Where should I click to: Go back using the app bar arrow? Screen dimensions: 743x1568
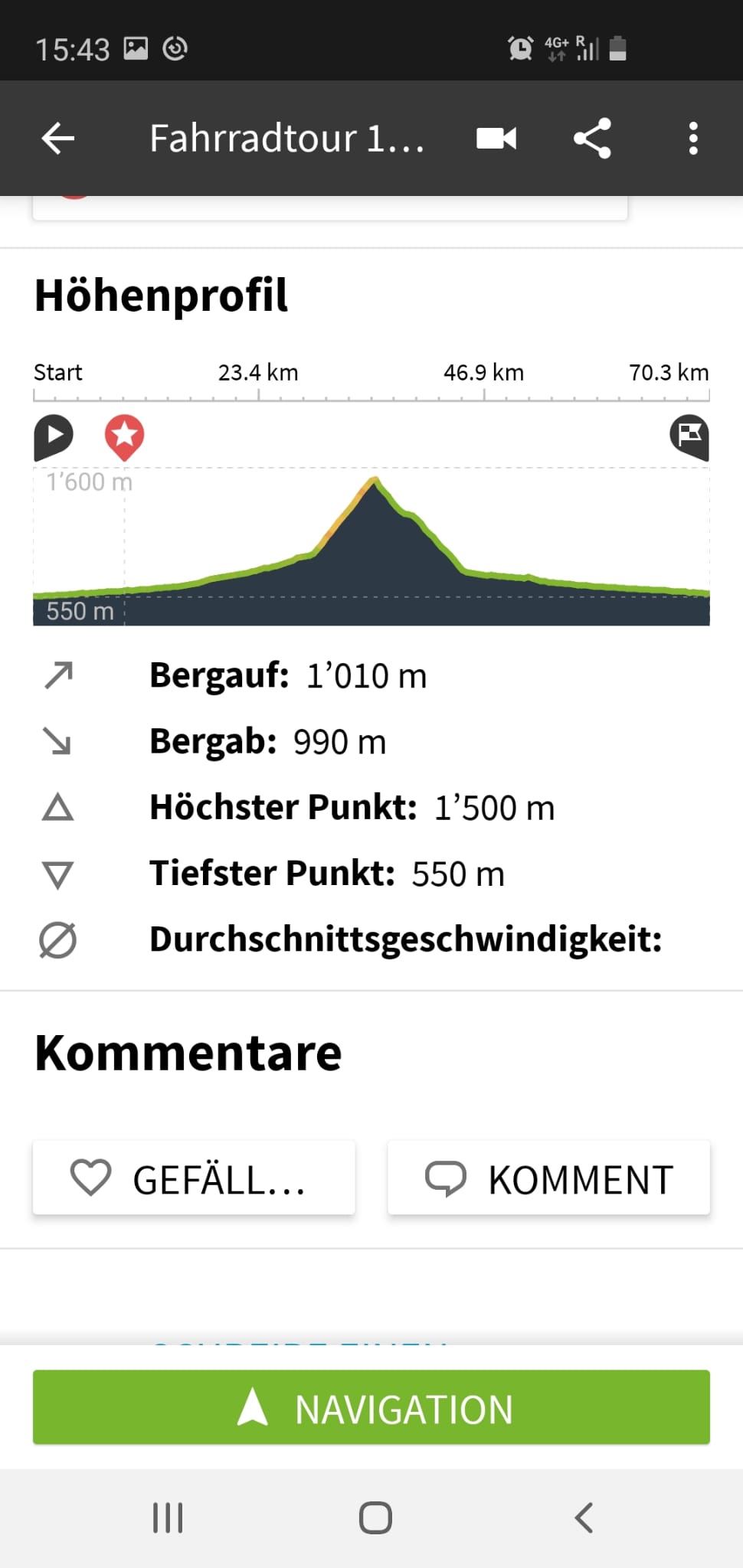(58, 139)
